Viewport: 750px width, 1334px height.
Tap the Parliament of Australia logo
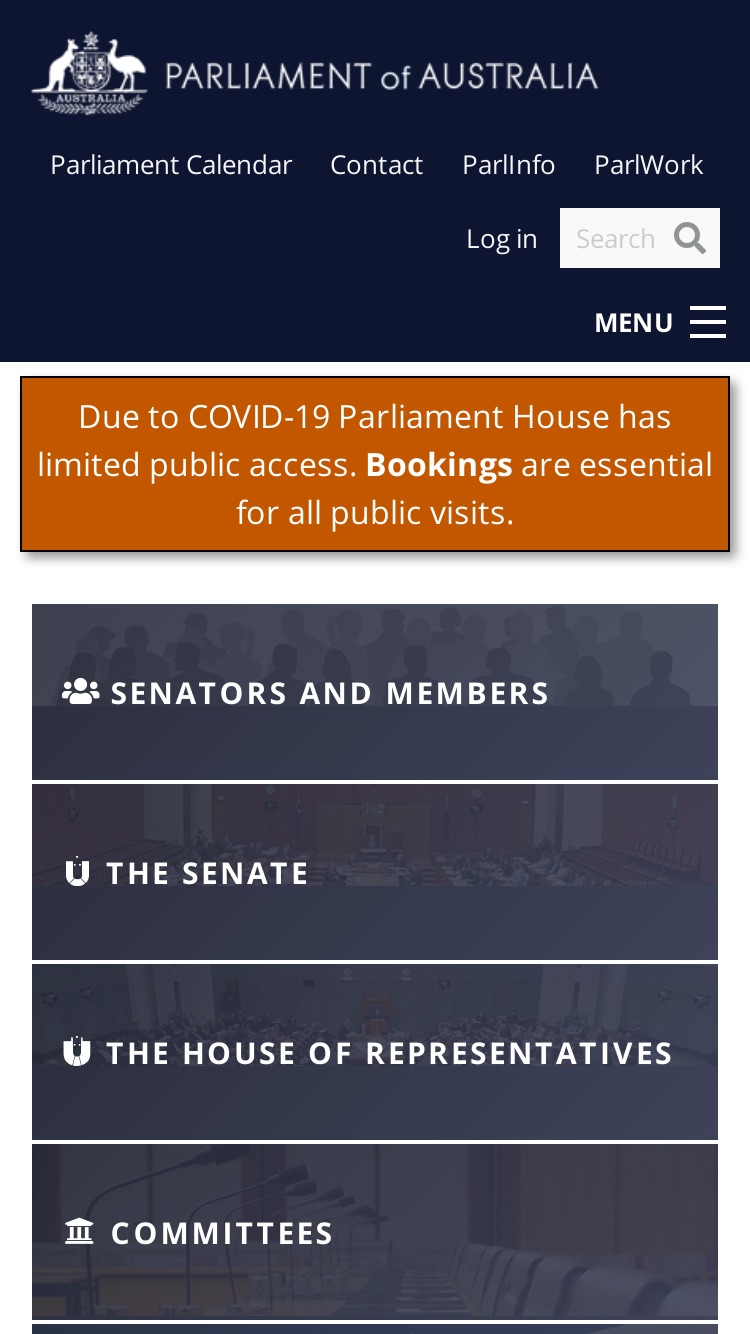tap(315, 74)
